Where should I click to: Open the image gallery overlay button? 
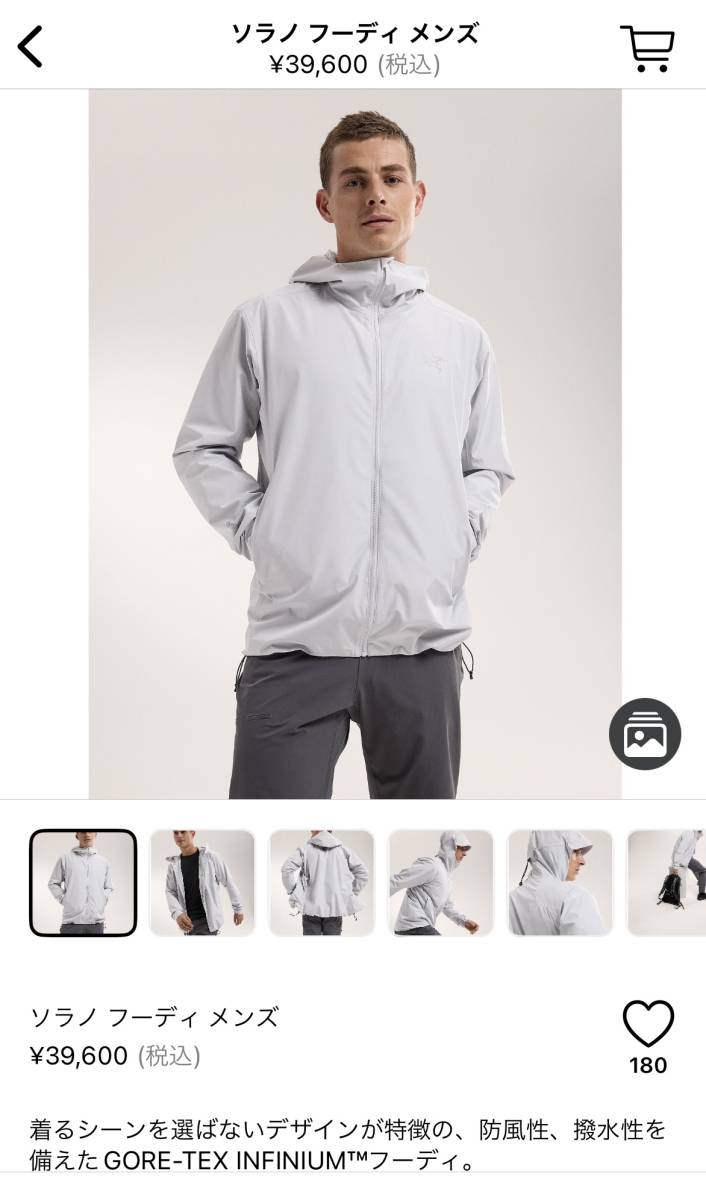tap(645, 734)
